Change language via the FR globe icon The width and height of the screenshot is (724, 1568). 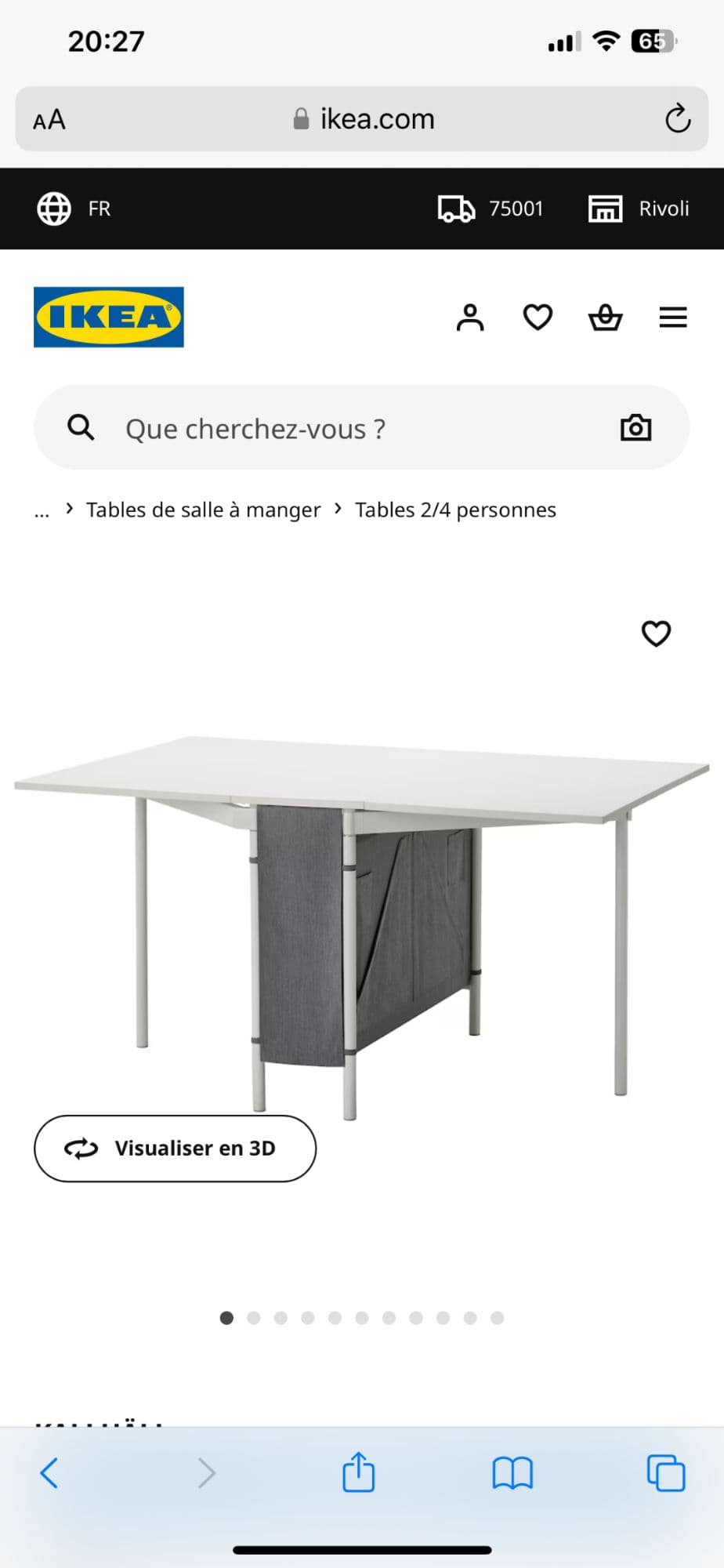(53, 209)
